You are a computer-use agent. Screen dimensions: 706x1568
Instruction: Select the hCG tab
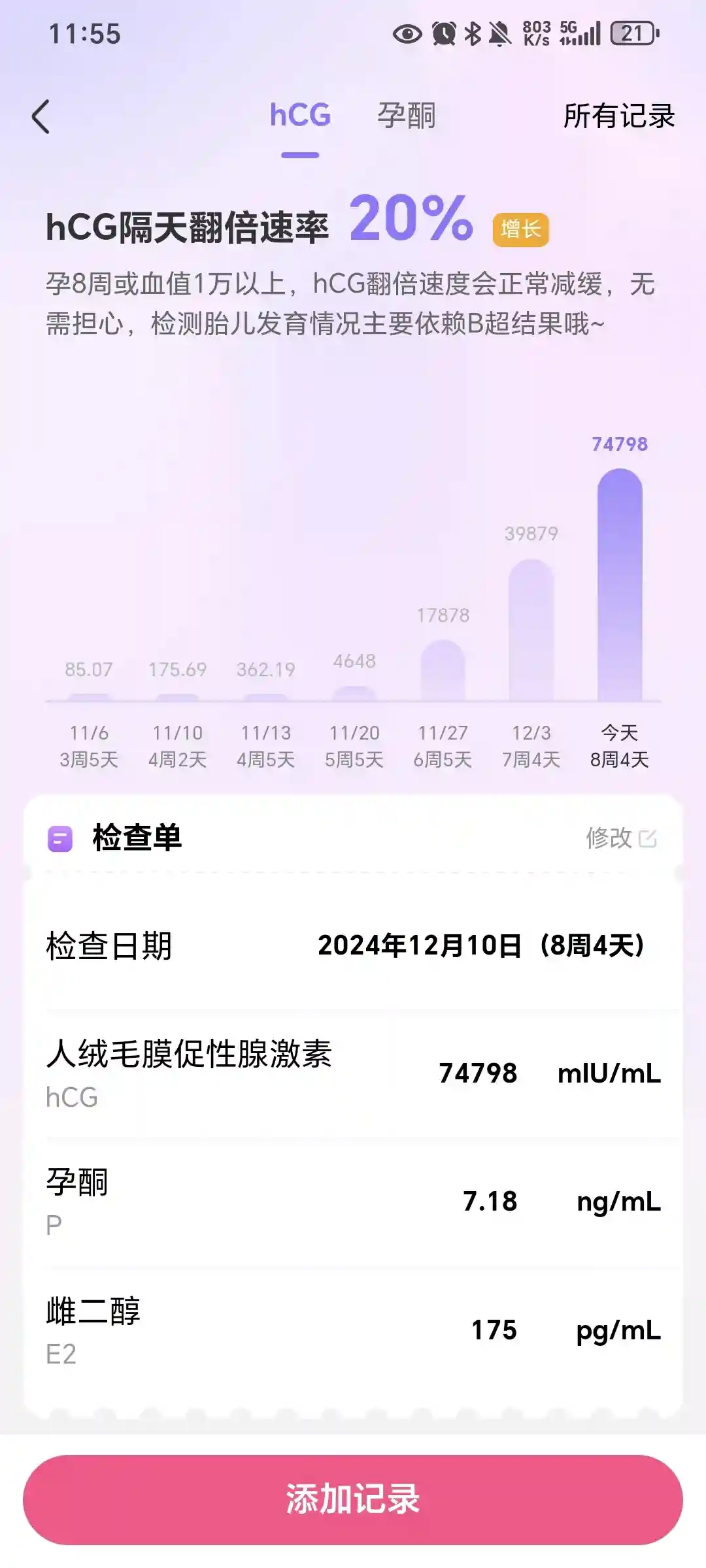[300, 116]
